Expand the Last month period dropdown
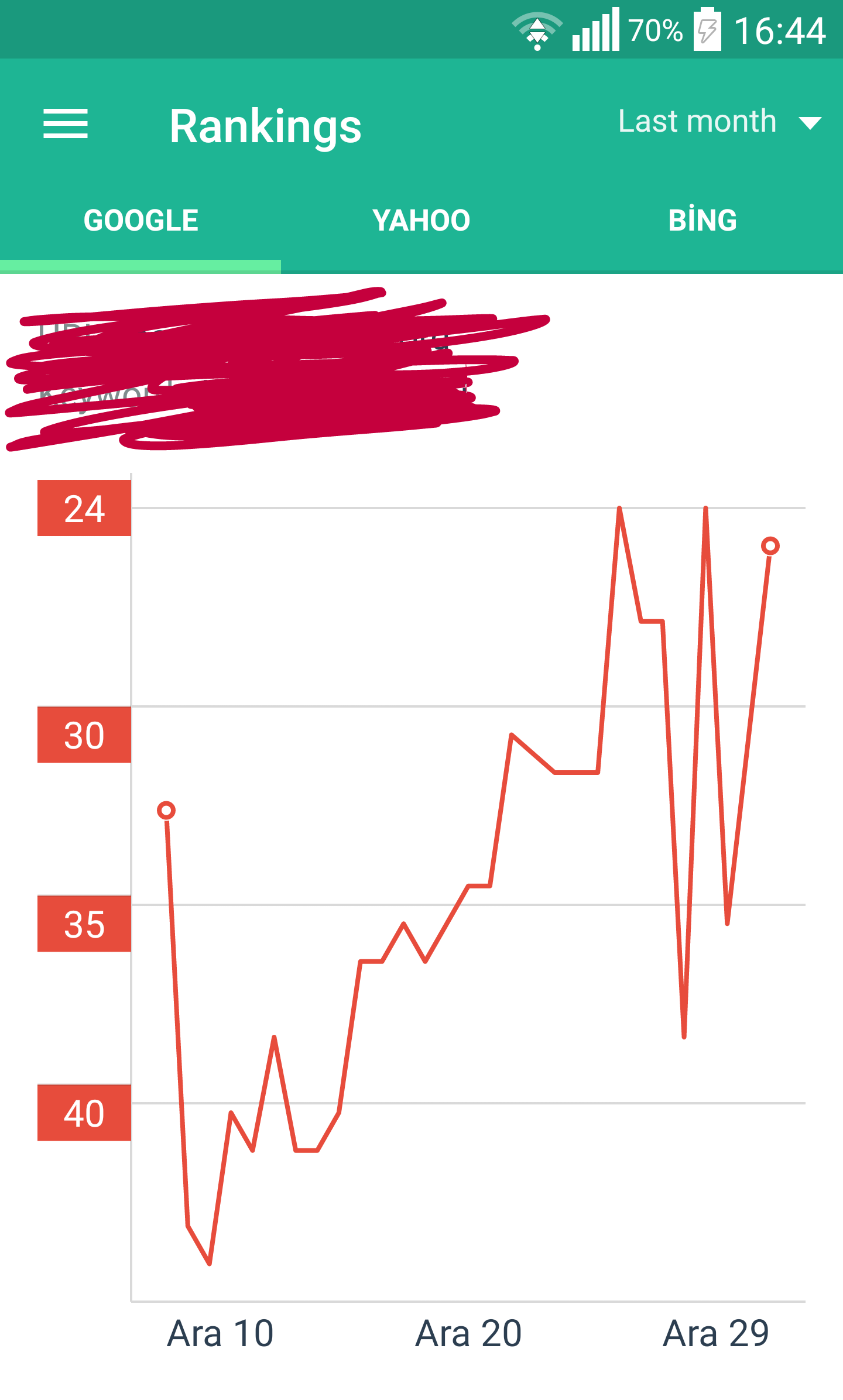The width and height of the screenshot is (843, 1400). (719, 122)
